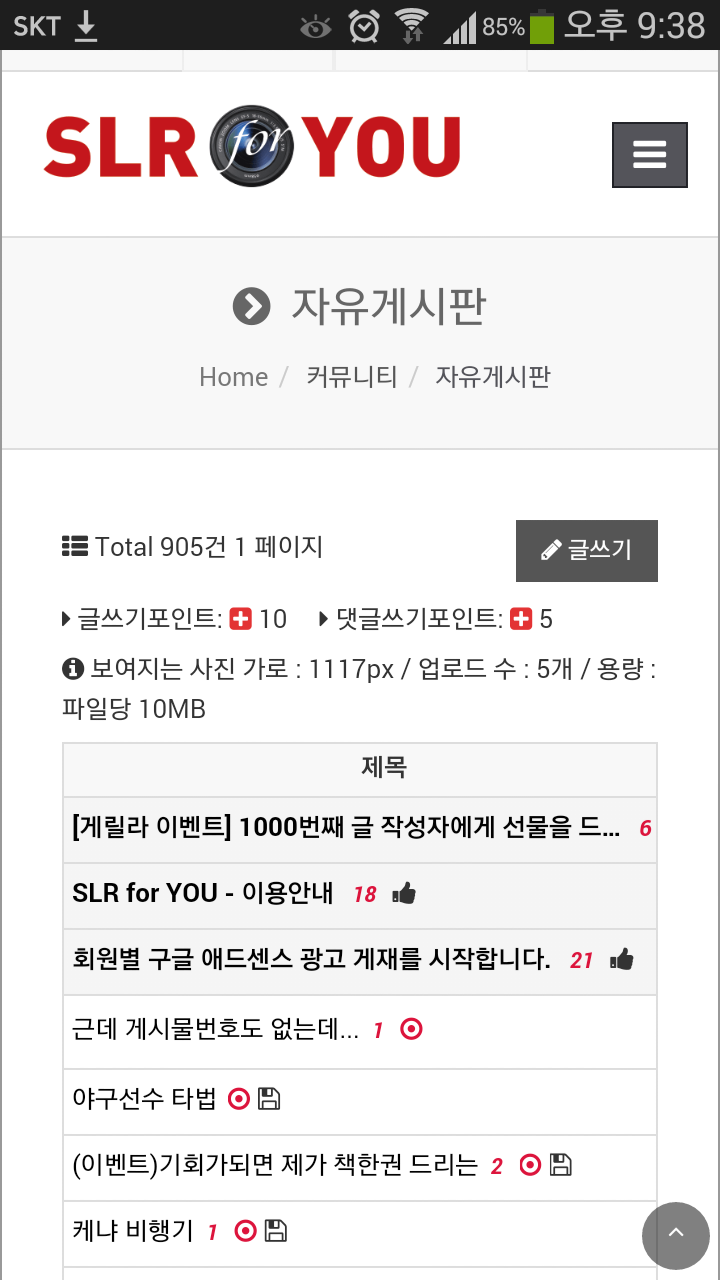
Task: Open the 야구선수 타법 post
Action: (144, 1098)
